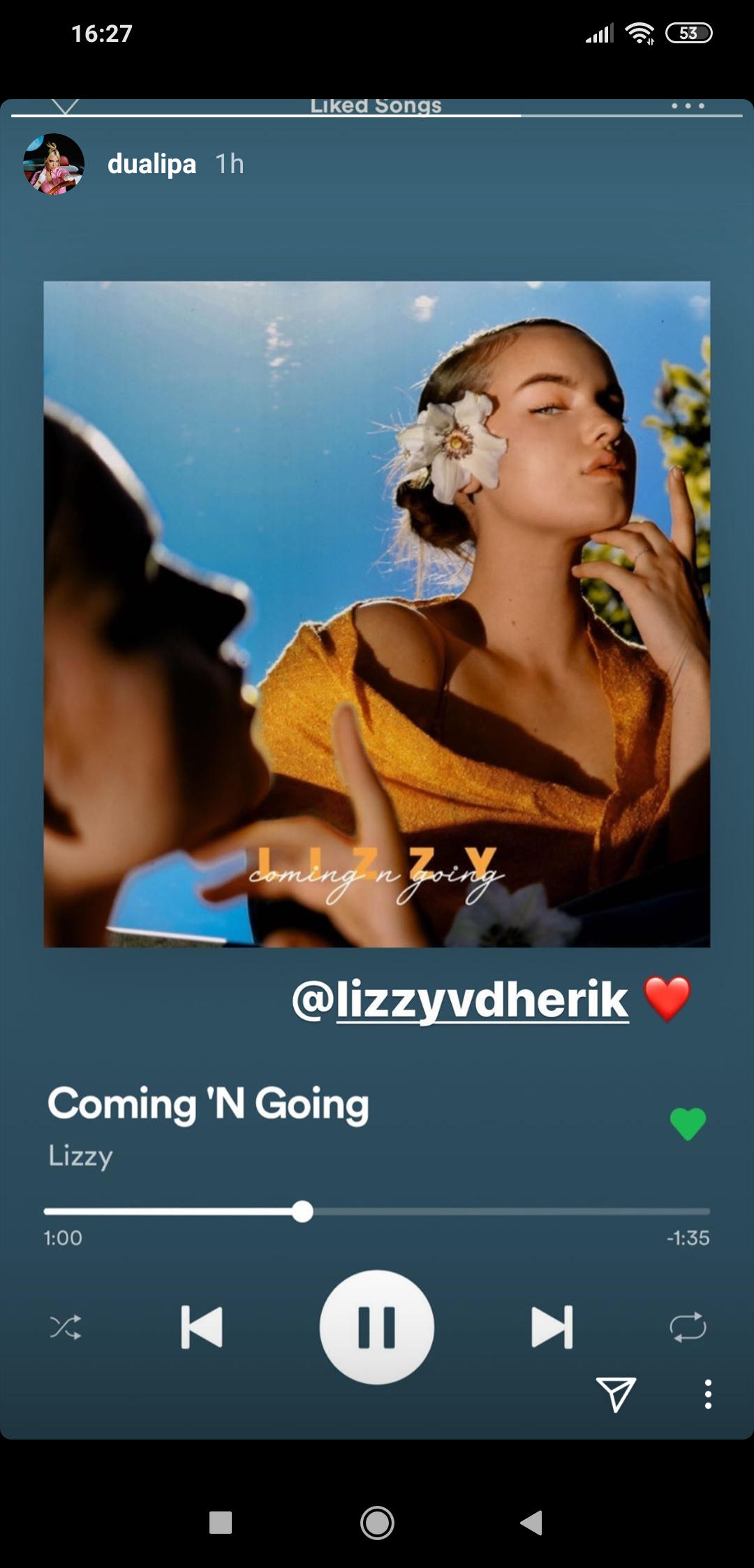
Task: Tap the dualipa username
Action: click(151, 164)
